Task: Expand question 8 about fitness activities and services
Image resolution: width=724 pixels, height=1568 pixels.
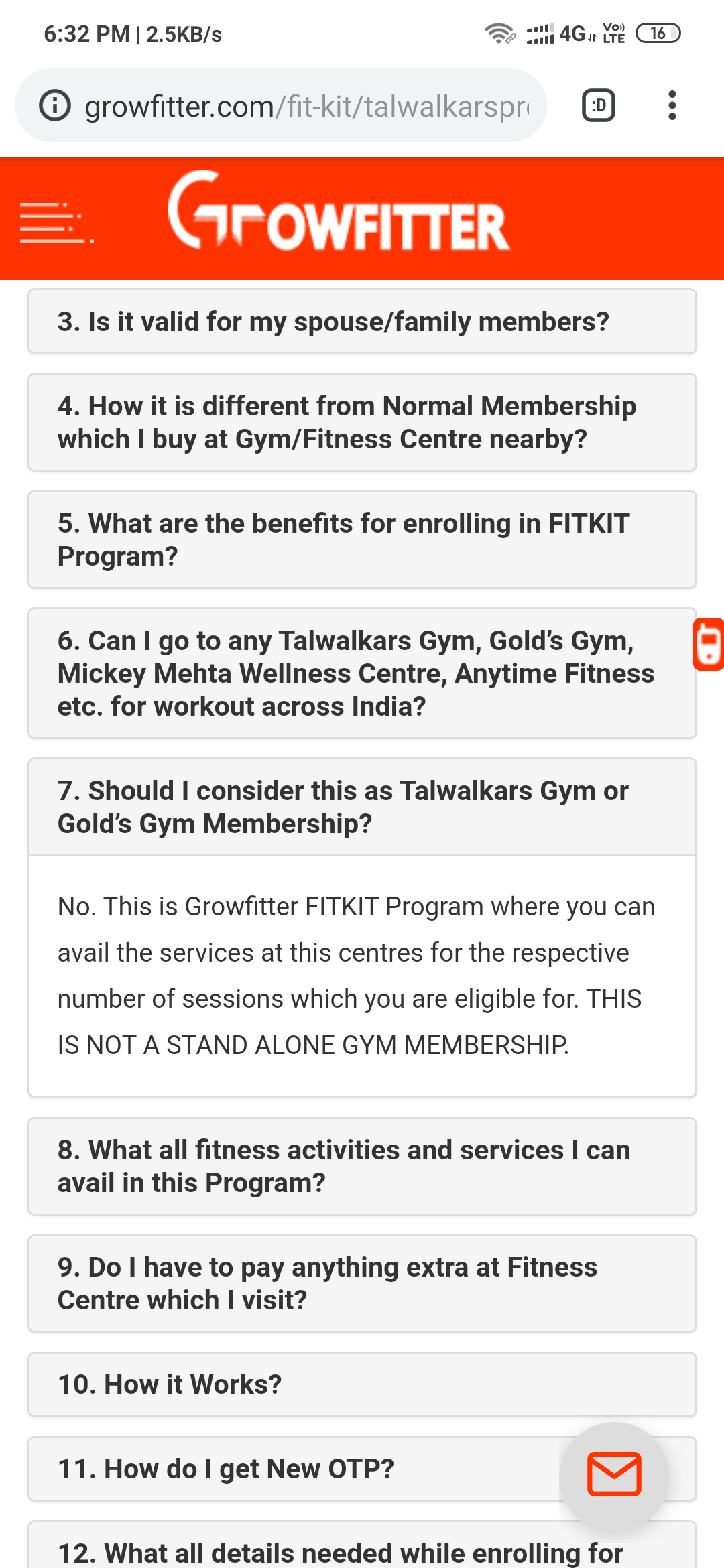Action: [362, 1166]
